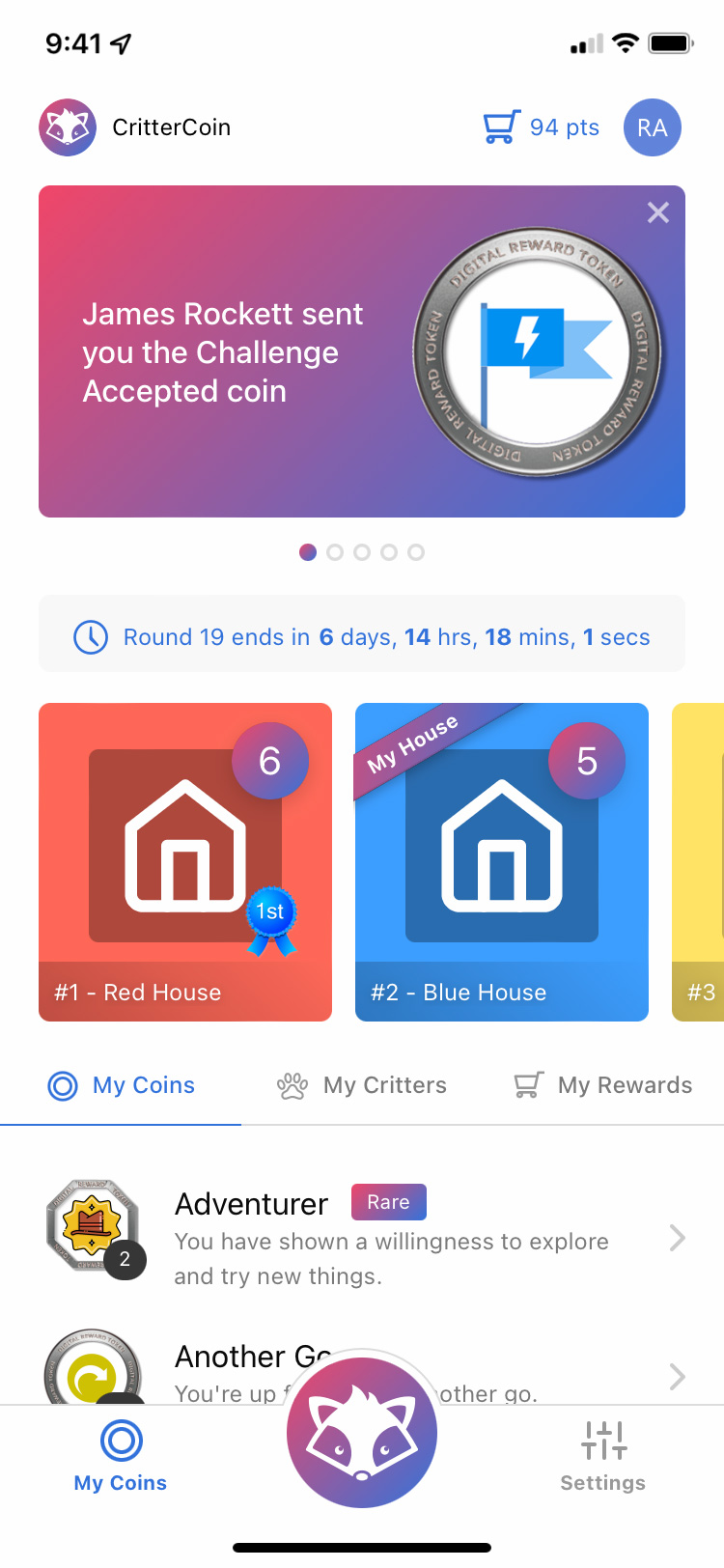Switch to the My Critters tab
This screenshot has height=1568, width=724.
click(384, 1084)
